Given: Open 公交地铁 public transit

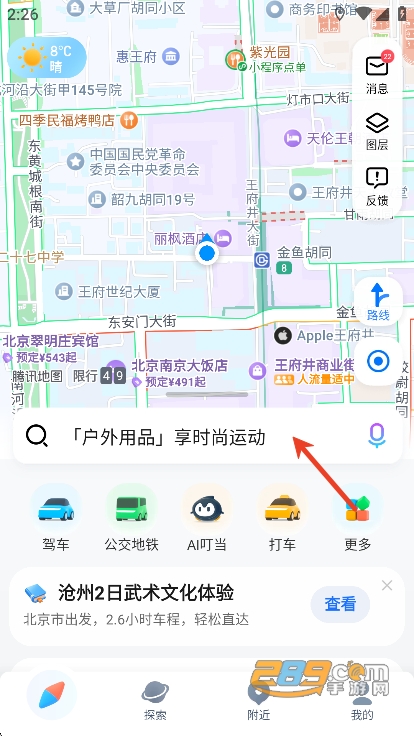Looking at the screenshot, I should (131, 518).
